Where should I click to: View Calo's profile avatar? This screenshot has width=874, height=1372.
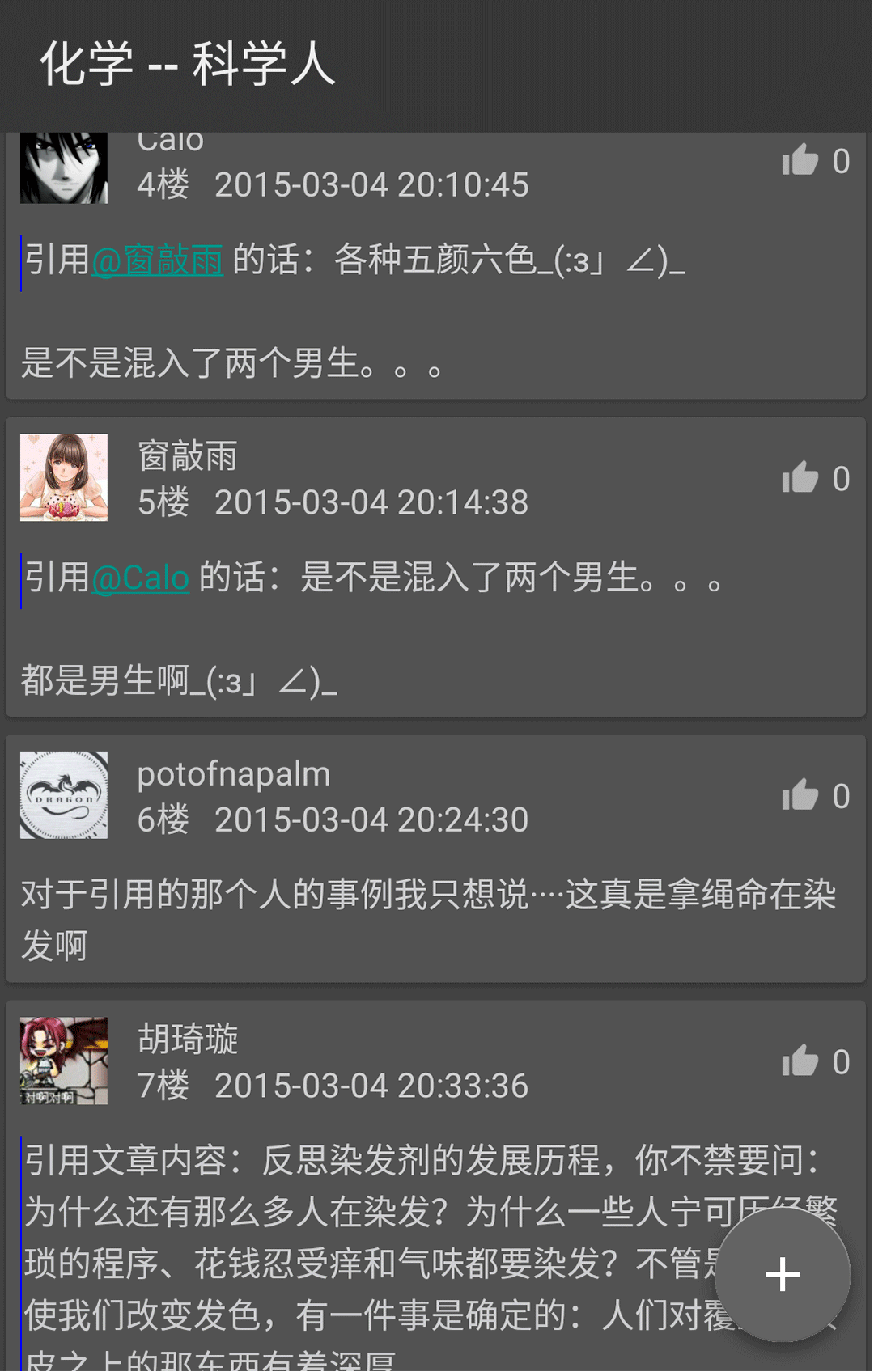(64, 168)
